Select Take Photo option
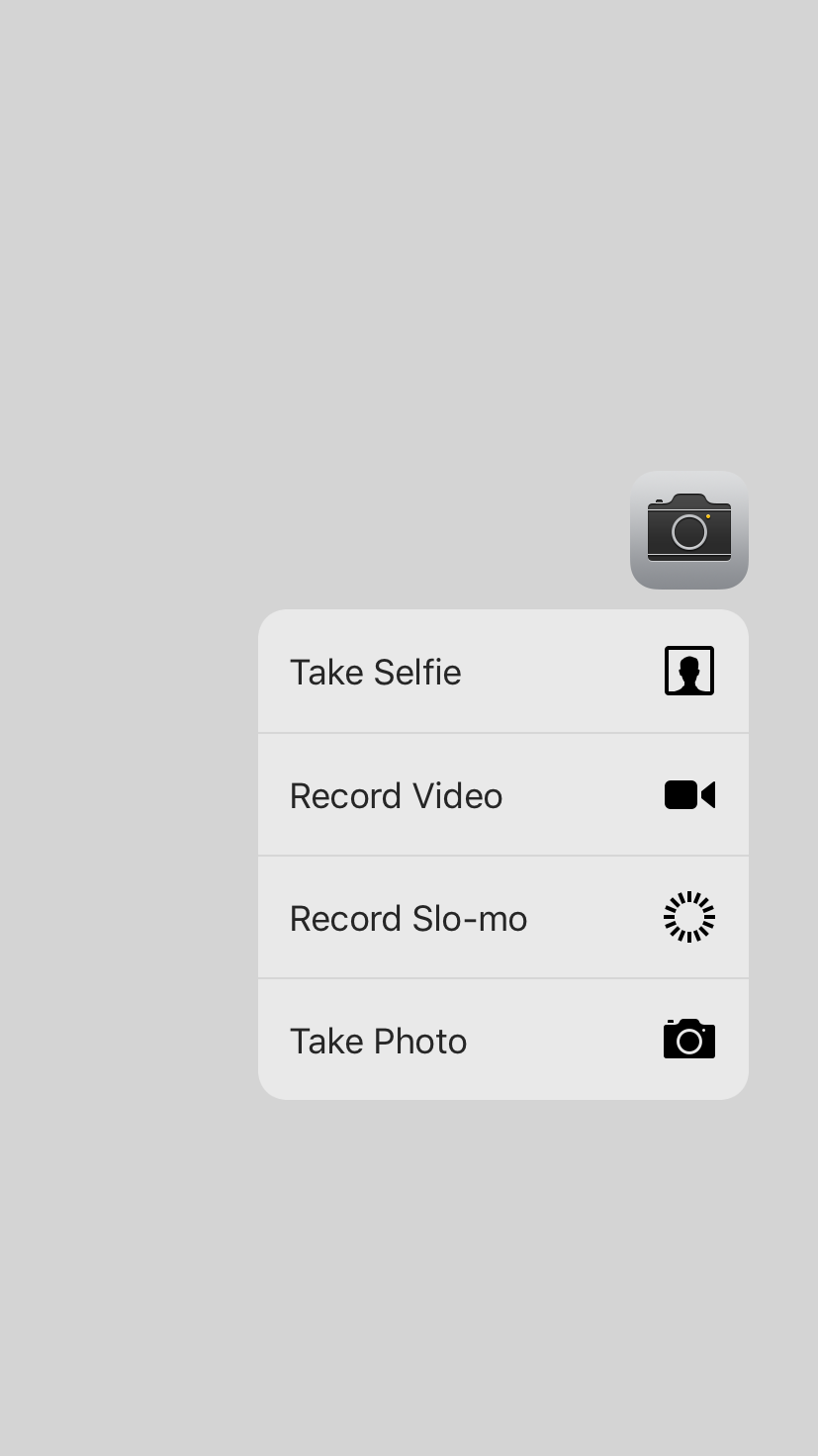This screenshot has height=1456, width=818. [x=503, y=1040]
